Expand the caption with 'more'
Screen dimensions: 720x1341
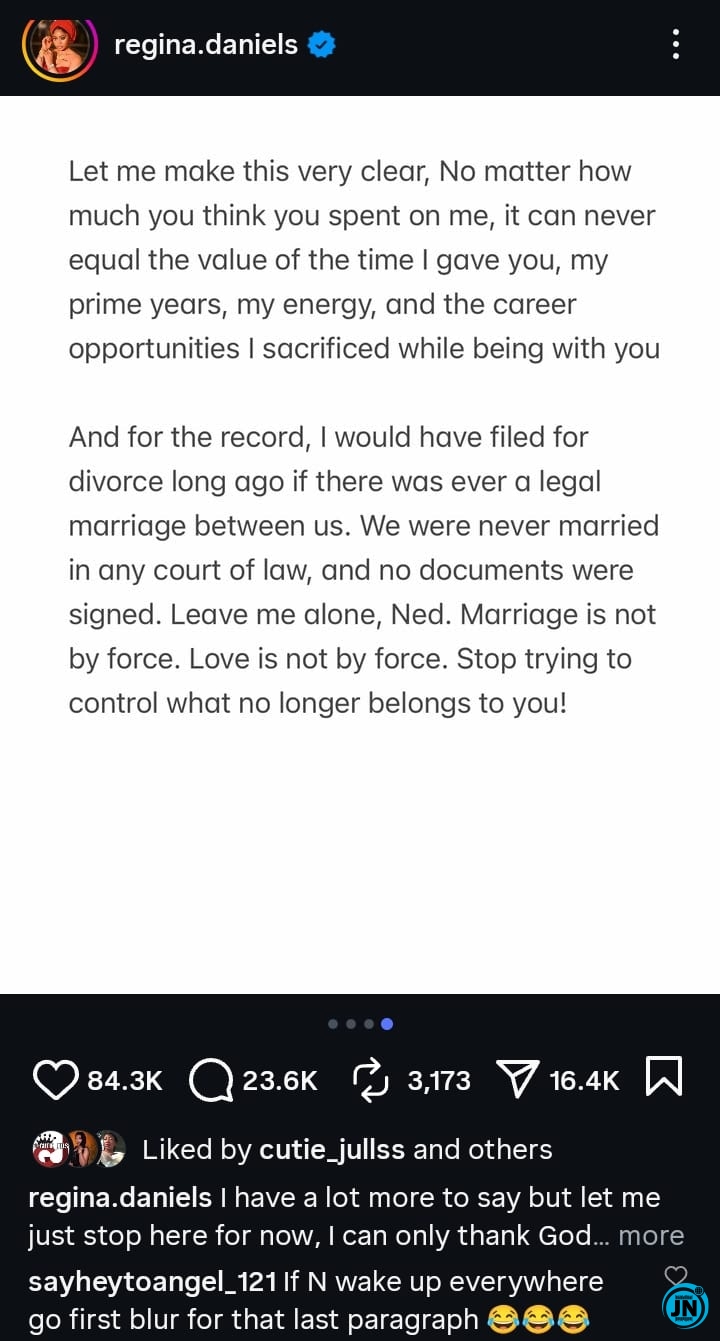tap(651, 1235)
